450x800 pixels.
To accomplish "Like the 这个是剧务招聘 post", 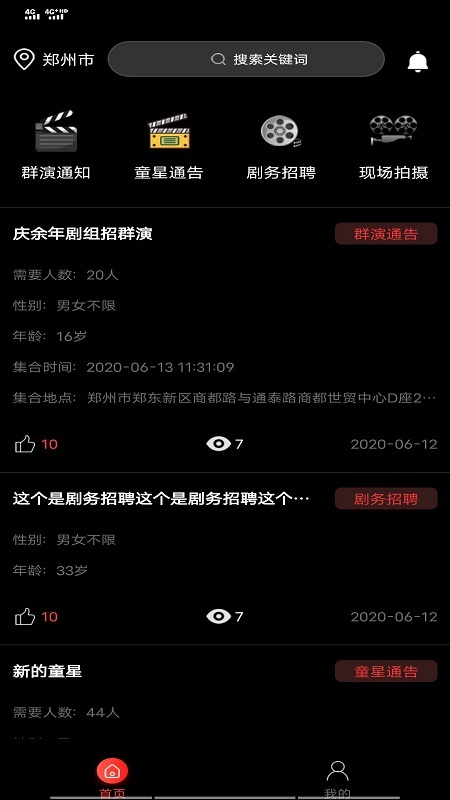I will pos(25,616).
